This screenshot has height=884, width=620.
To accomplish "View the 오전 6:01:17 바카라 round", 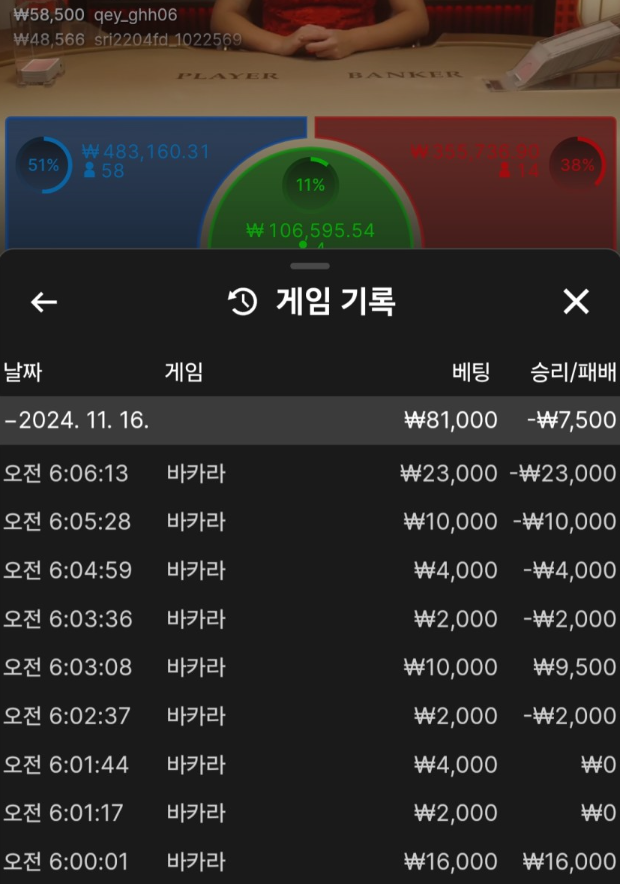I will tap(310, 813).
